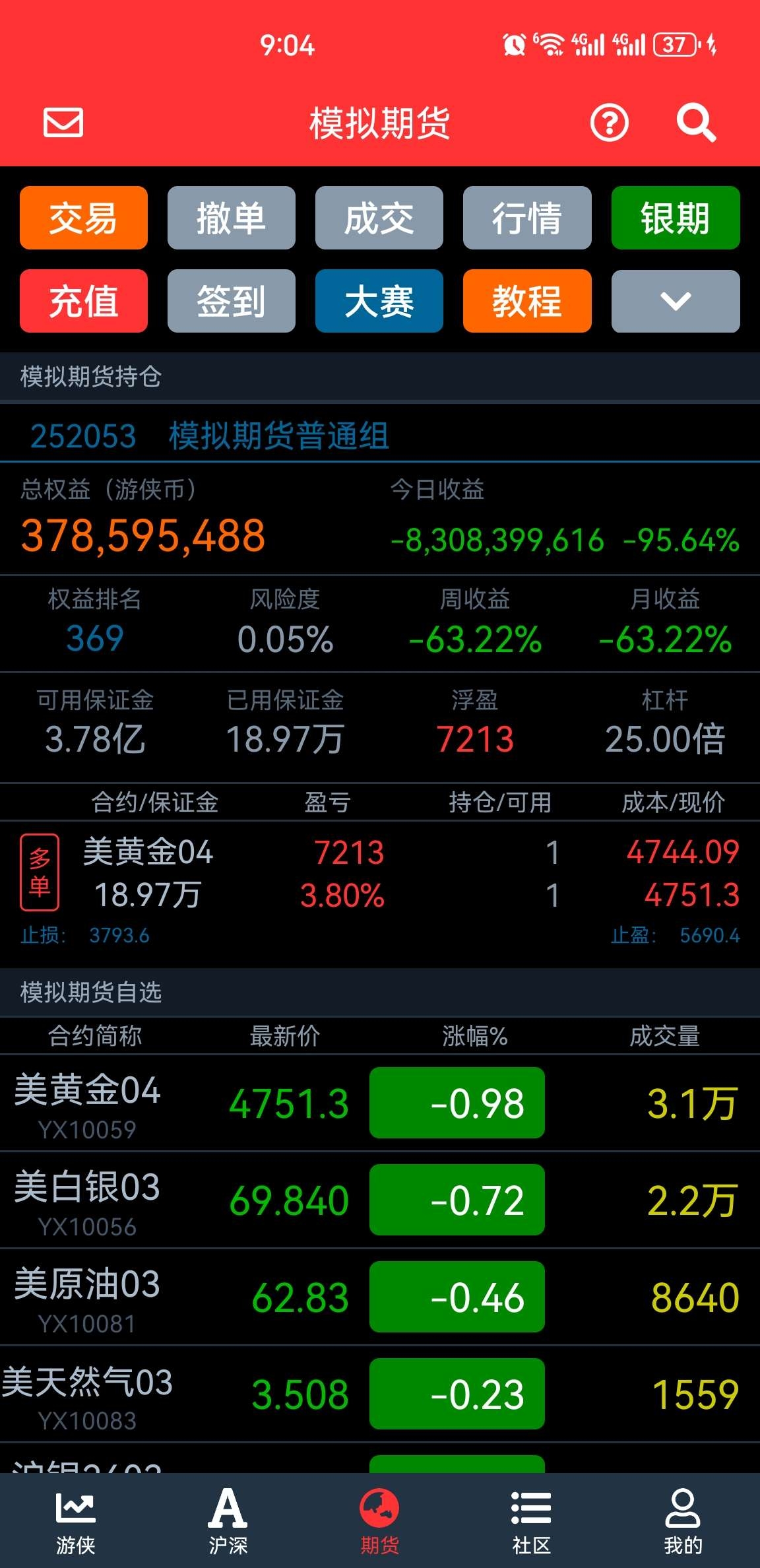The width and height of the screenshot is (760, 1568).
Task: Open 充值 recharge
Action: (x=84, y=301)
